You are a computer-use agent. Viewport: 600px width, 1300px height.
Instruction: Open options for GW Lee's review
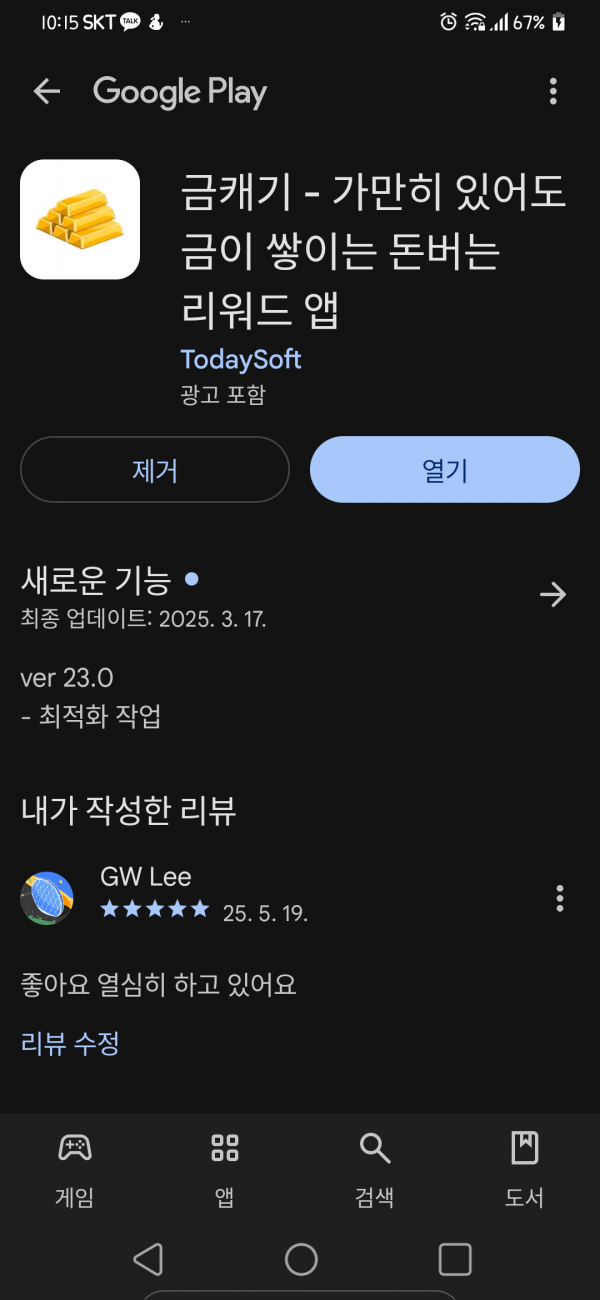pos(560,898)
